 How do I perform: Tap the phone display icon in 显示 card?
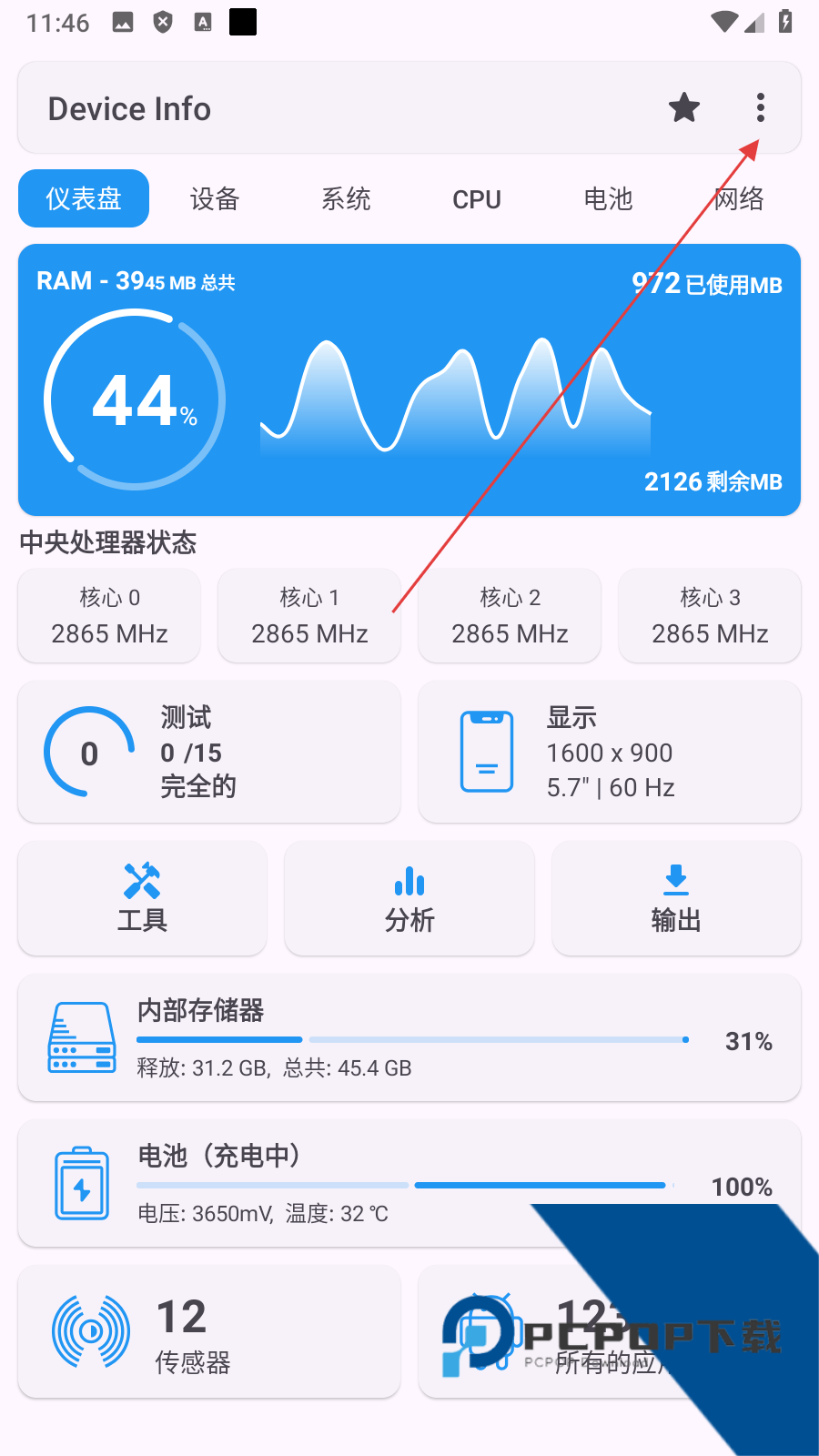click(486, 752)
